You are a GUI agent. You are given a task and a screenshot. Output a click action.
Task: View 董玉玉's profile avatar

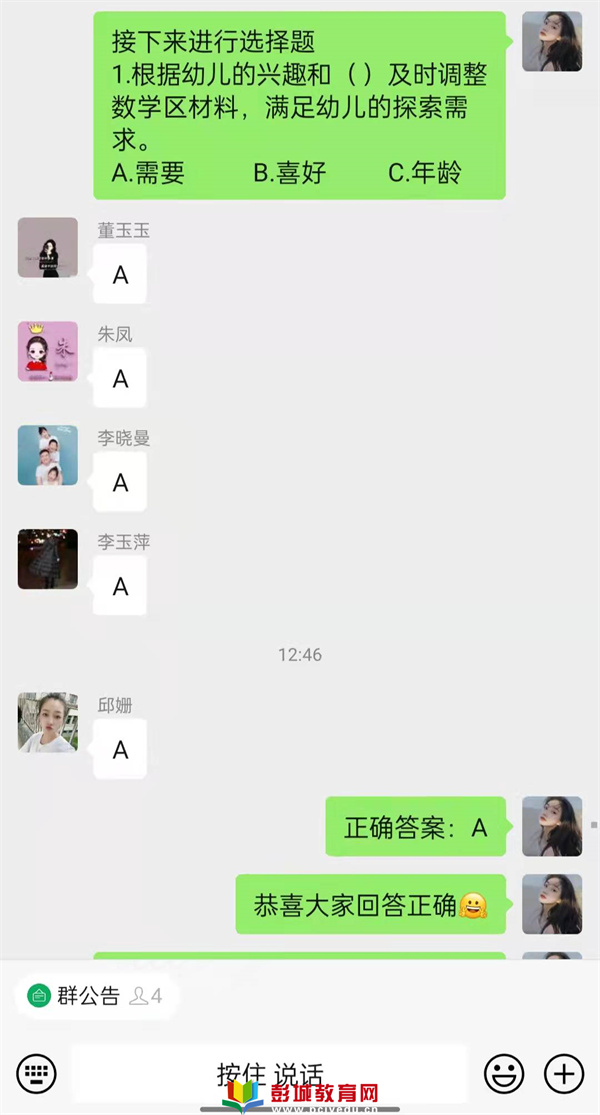[47, 248]
